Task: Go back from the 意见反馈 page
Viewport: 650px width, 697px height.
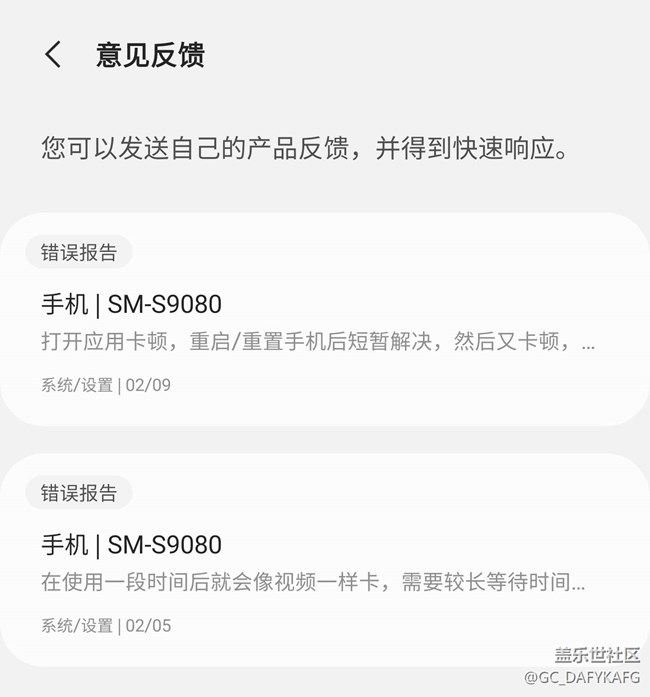Action: pyautogui.click(x=53, y=55)
